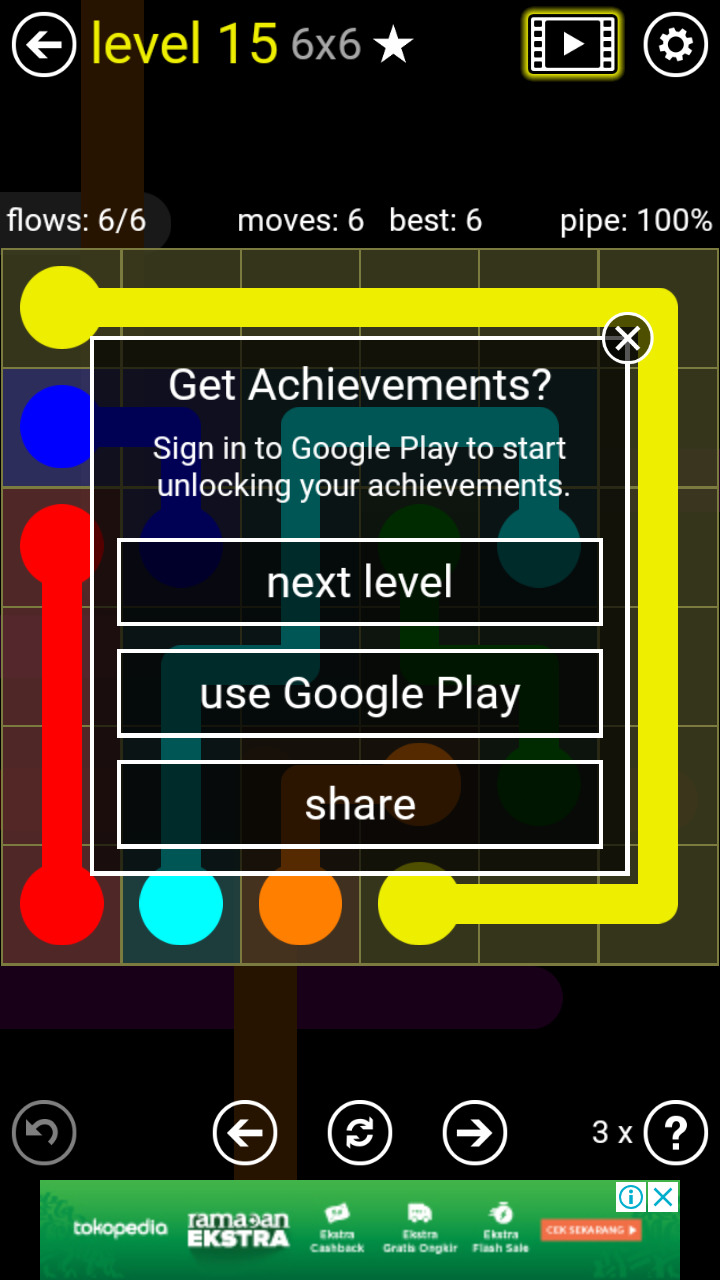Close the ad with the X
The width and height of the screenshot is (720, 1280).
663,1196
